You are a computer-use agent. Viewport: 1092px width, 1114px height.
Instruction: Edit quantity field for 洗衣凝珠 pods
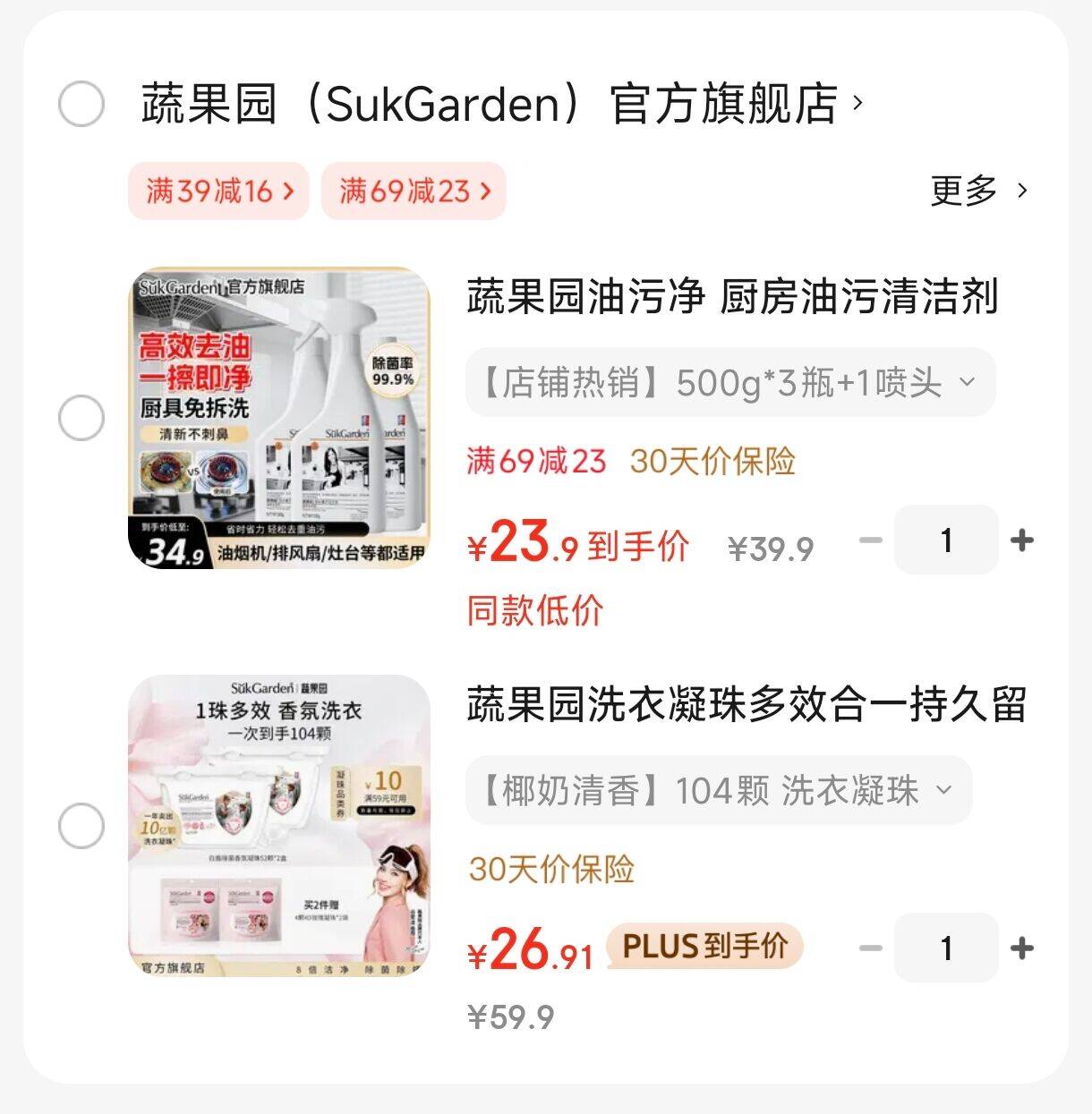pos(945,948)
